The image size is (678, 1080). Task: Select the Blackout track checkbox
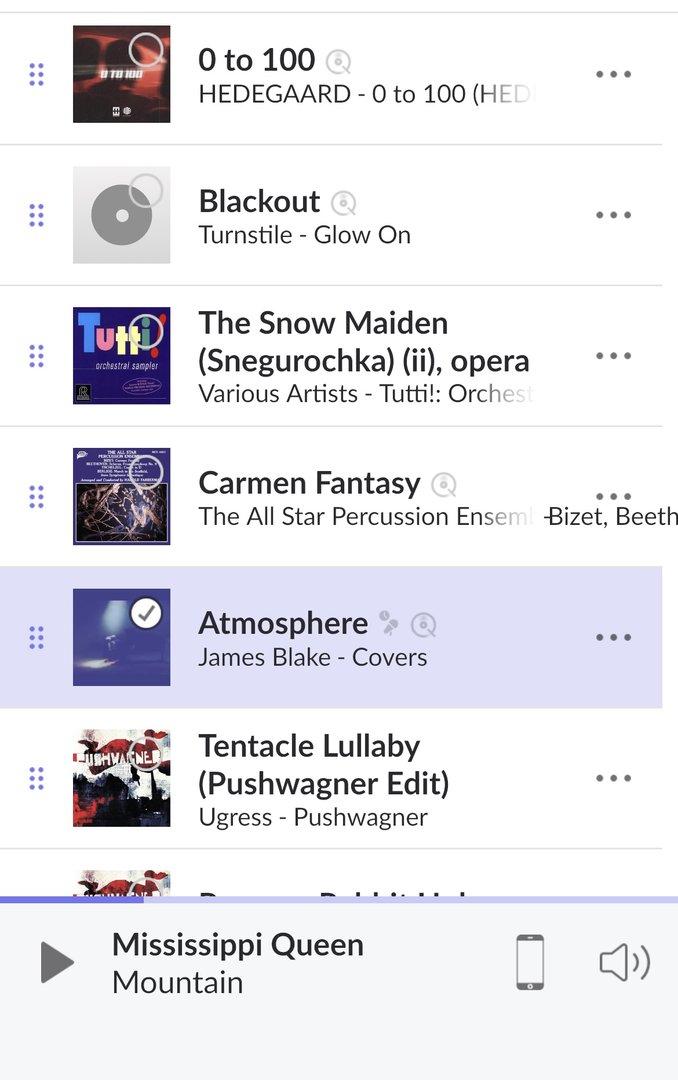point(146,189)
